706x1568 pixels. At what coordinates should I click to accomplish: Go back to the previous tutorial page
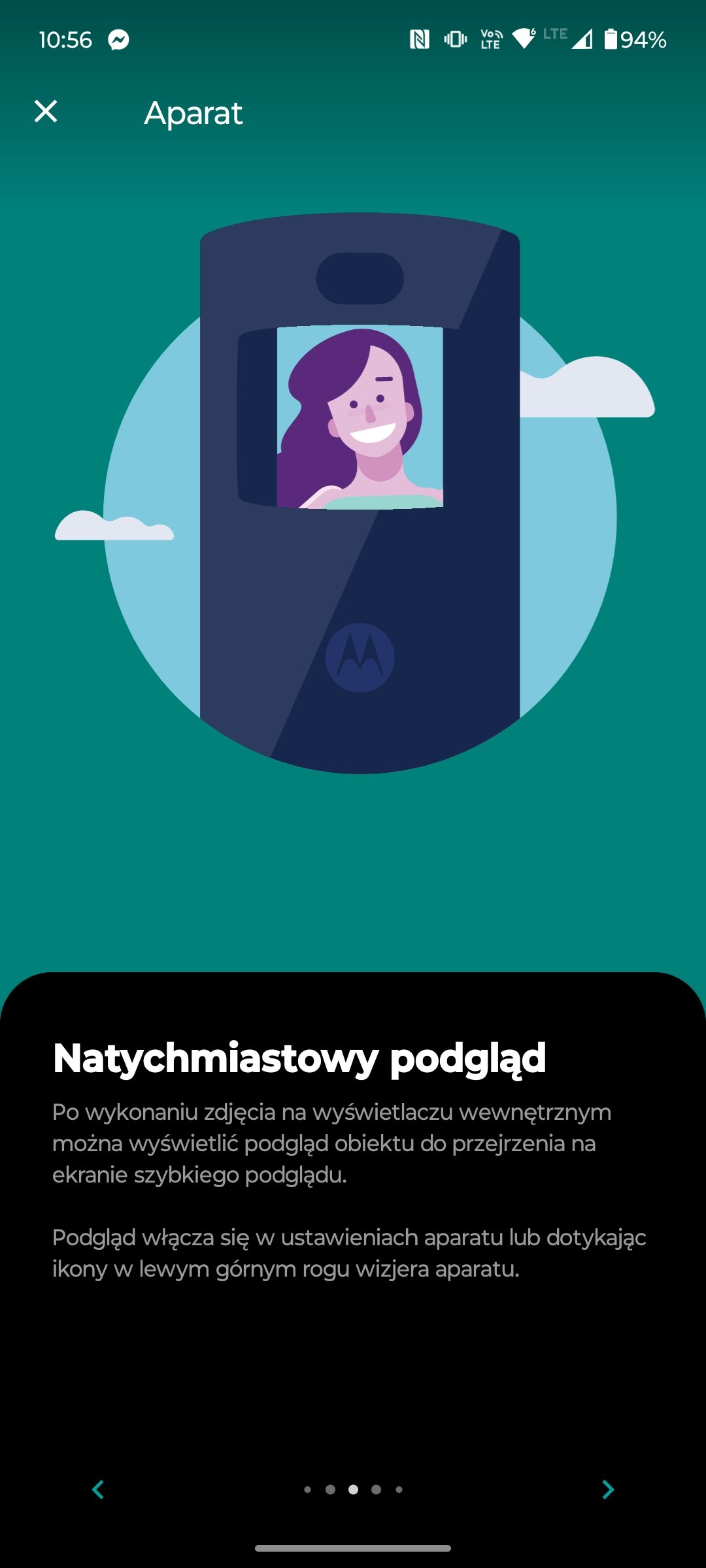98,1490
